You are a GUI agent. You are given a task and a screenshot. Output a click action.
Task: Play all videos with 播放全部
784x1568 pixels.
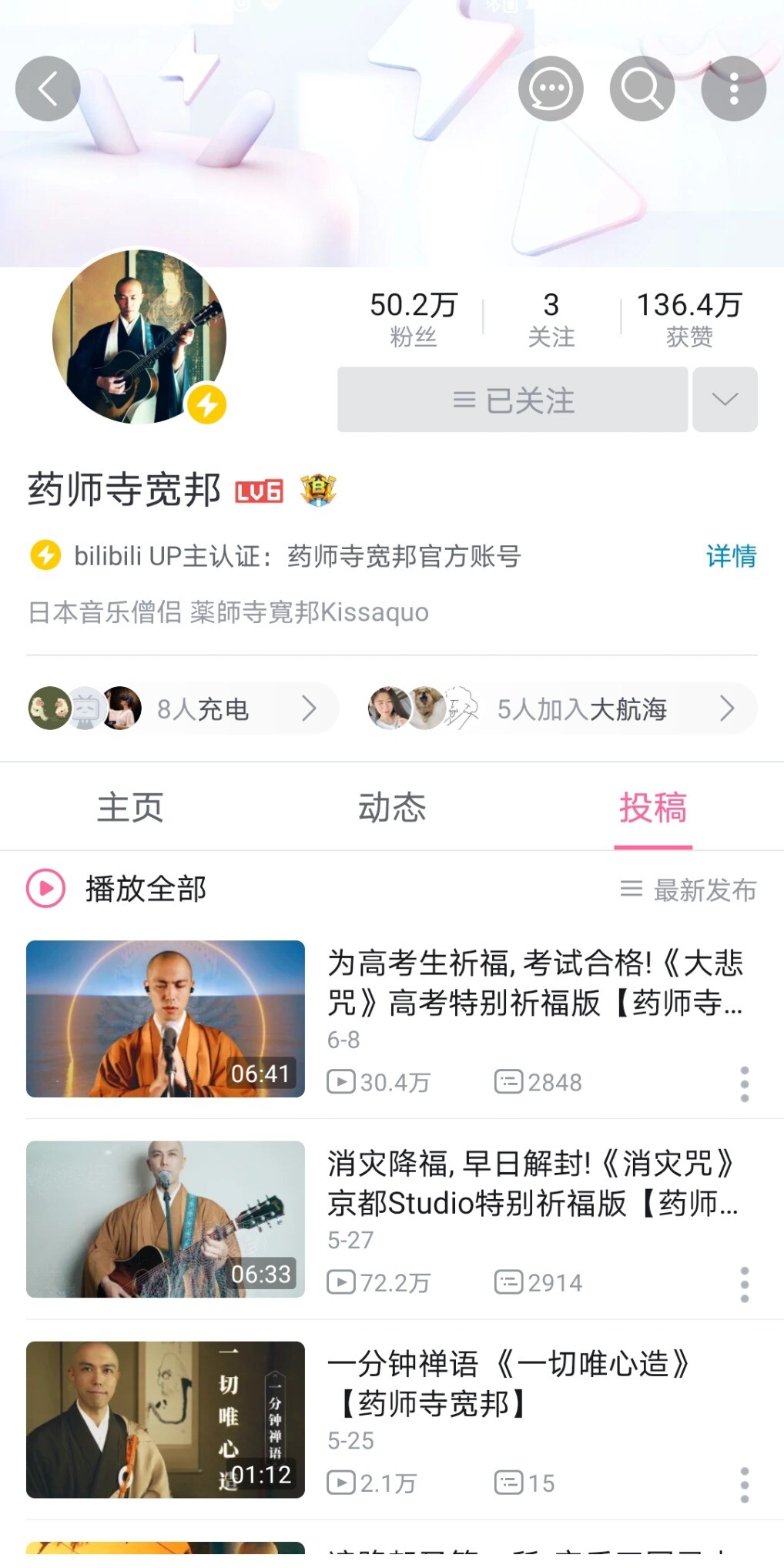pyautogui.click(x=117, y=889)
